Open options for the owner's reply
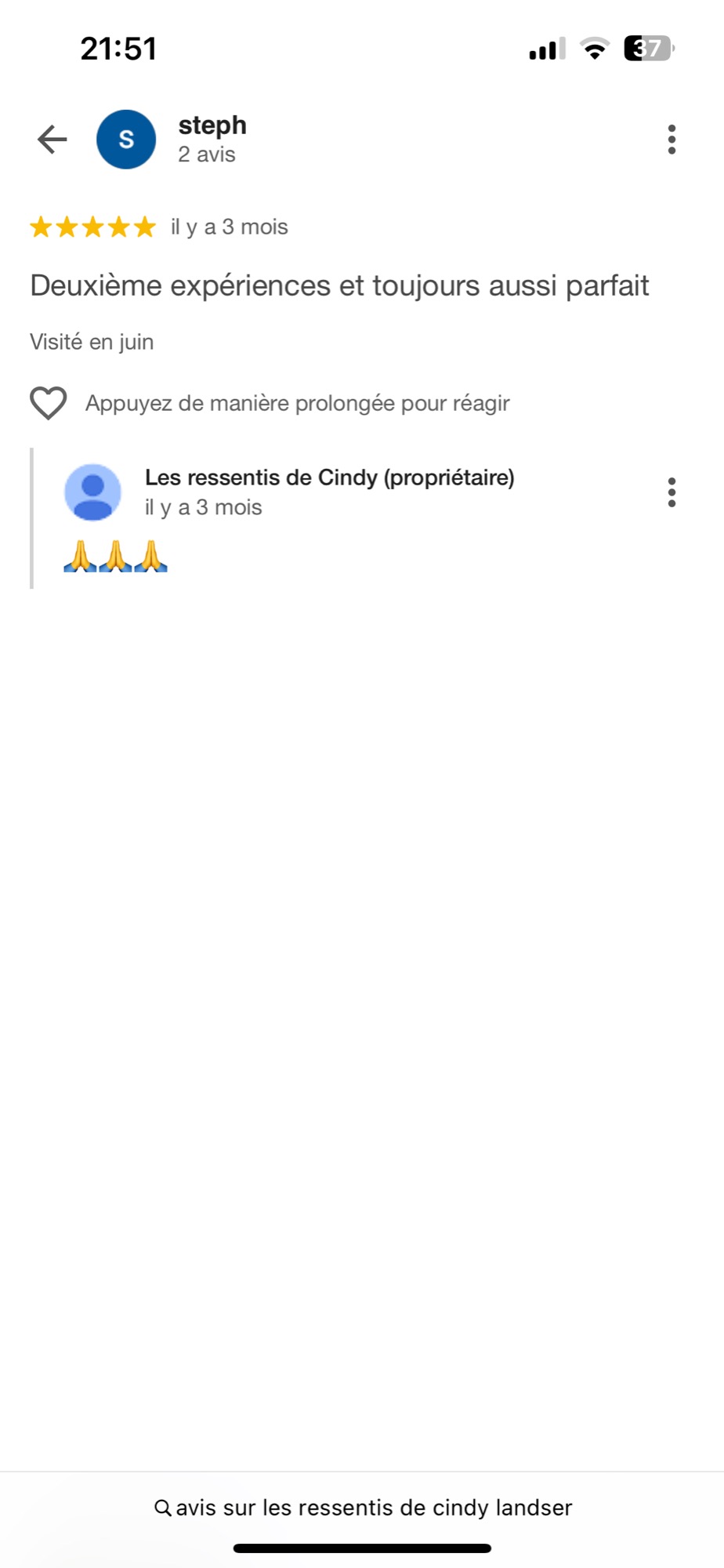This screenshot has width=724, height=1568. [672, 492]
